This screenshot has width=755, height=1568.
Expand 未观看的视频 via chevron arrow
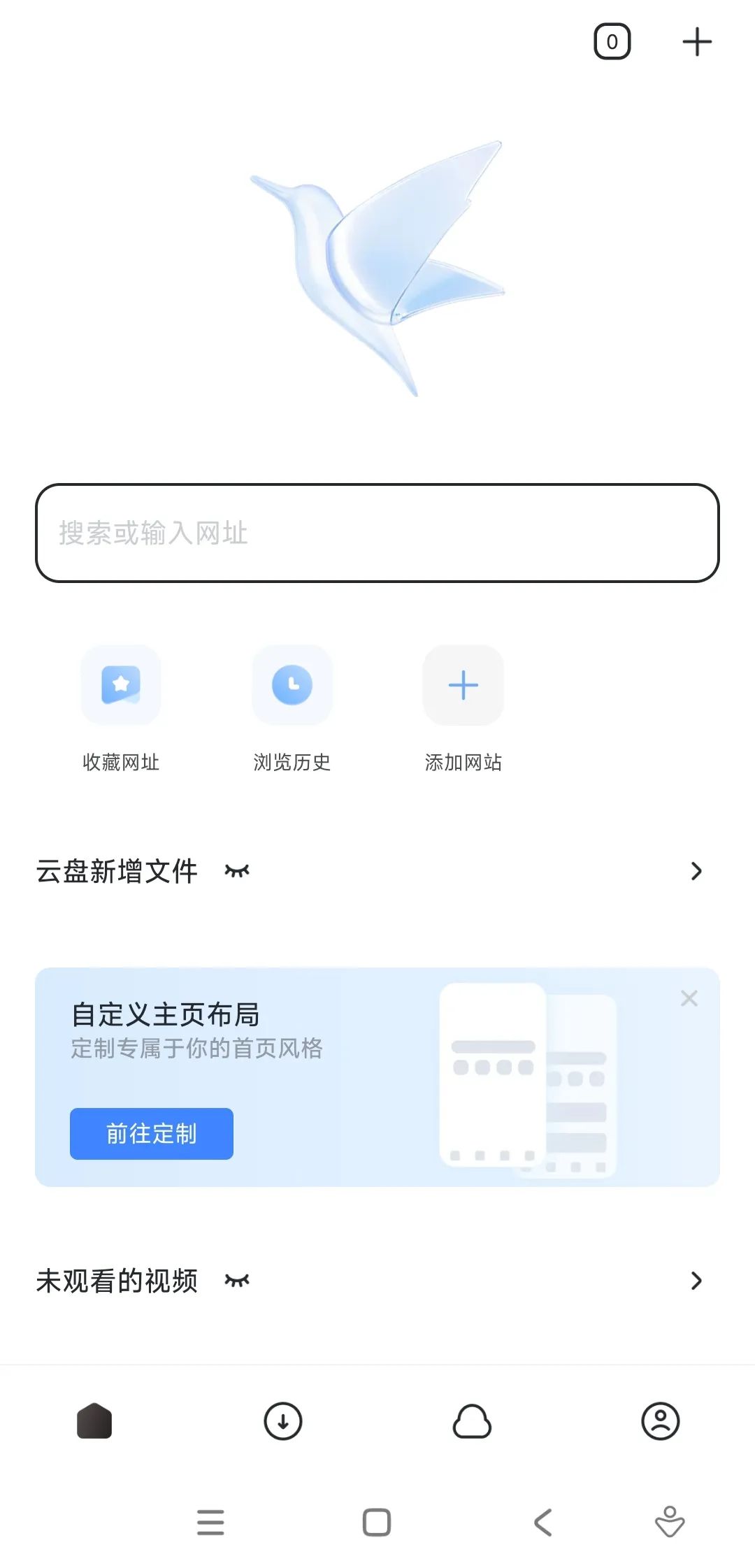click(696, 1281)
